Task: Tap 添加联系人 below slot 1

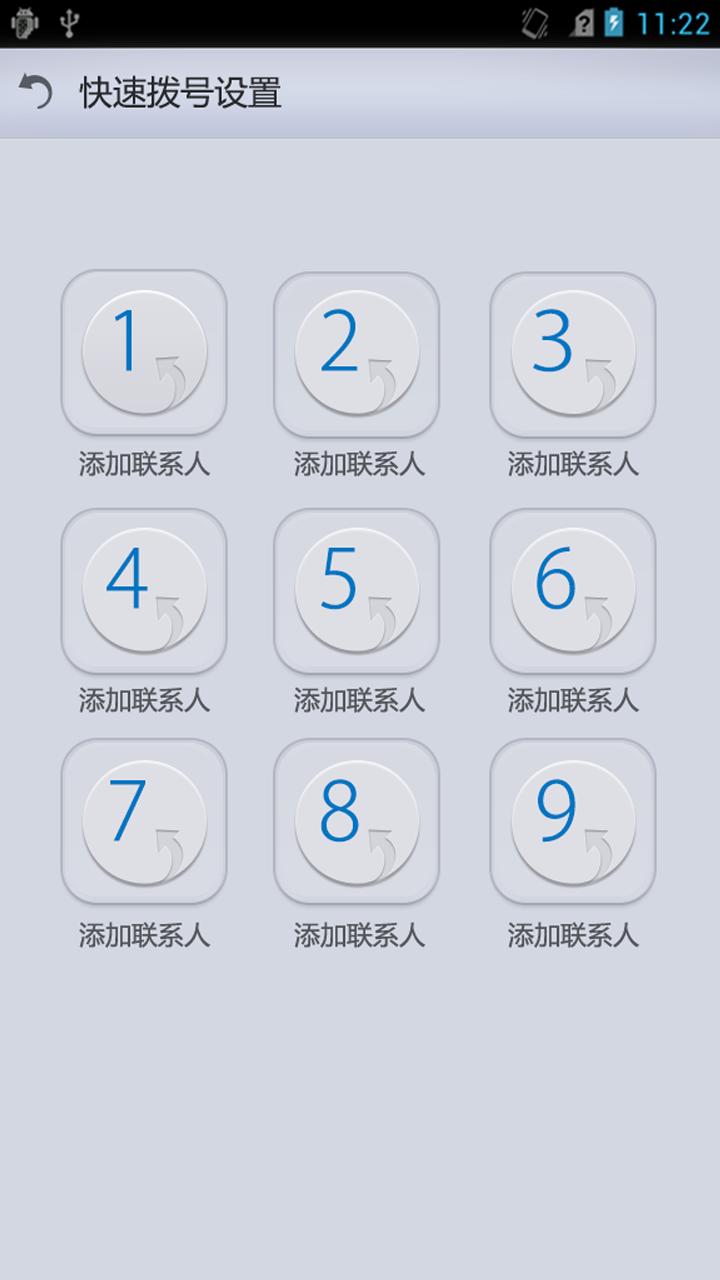Action: pyautogui.click(x=144, y=464)
